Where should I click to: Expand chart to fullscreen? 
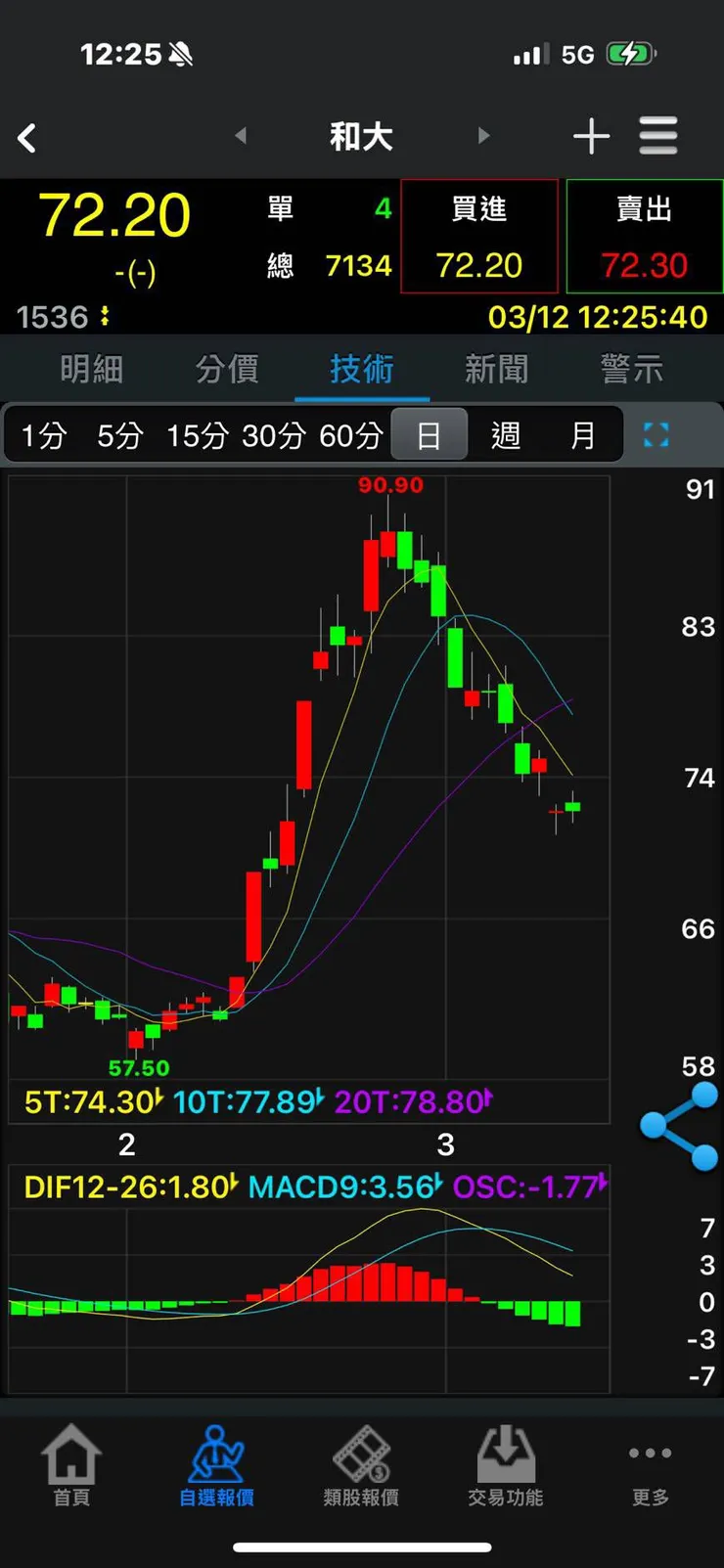point(656,435)
